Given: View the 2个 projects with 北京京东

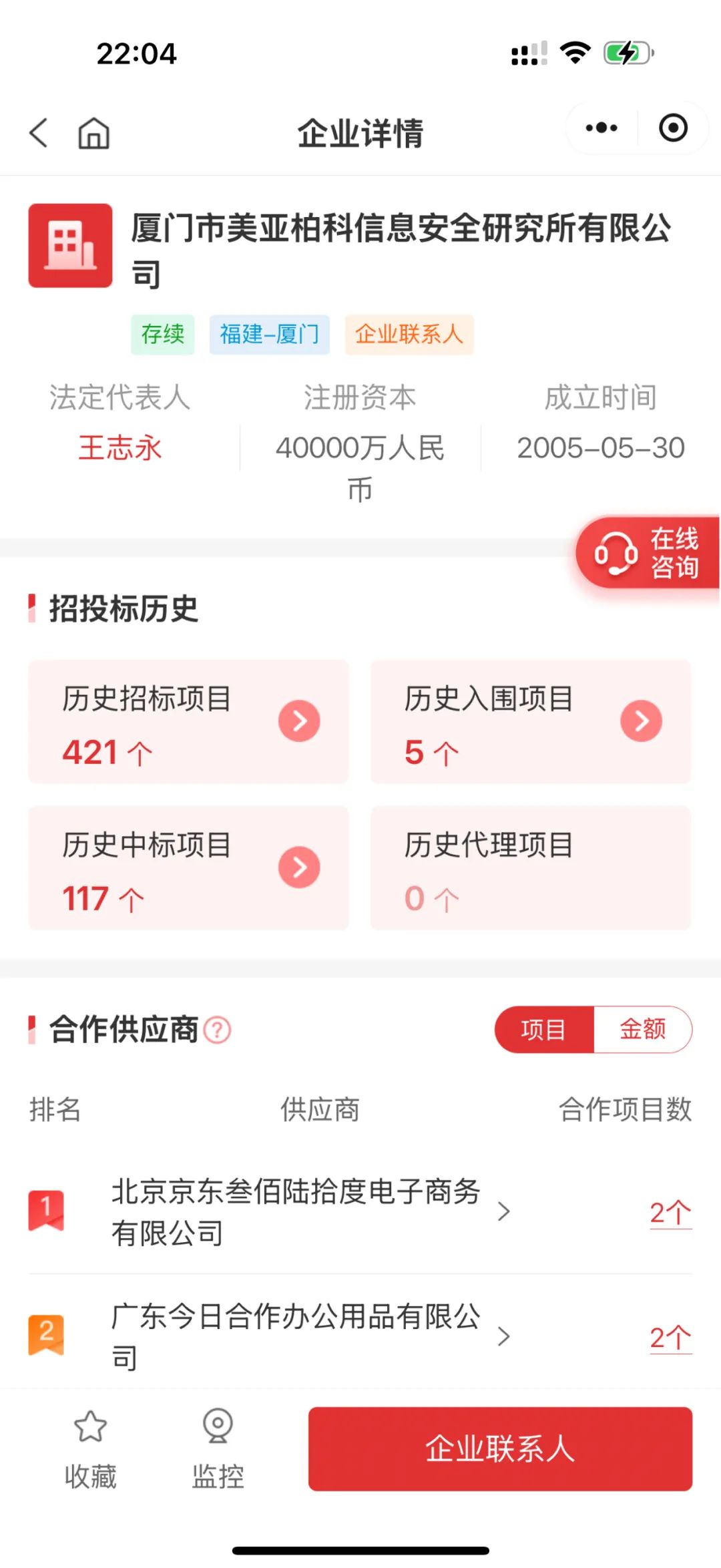Looking at the screenshot, I should (670, 1213).
